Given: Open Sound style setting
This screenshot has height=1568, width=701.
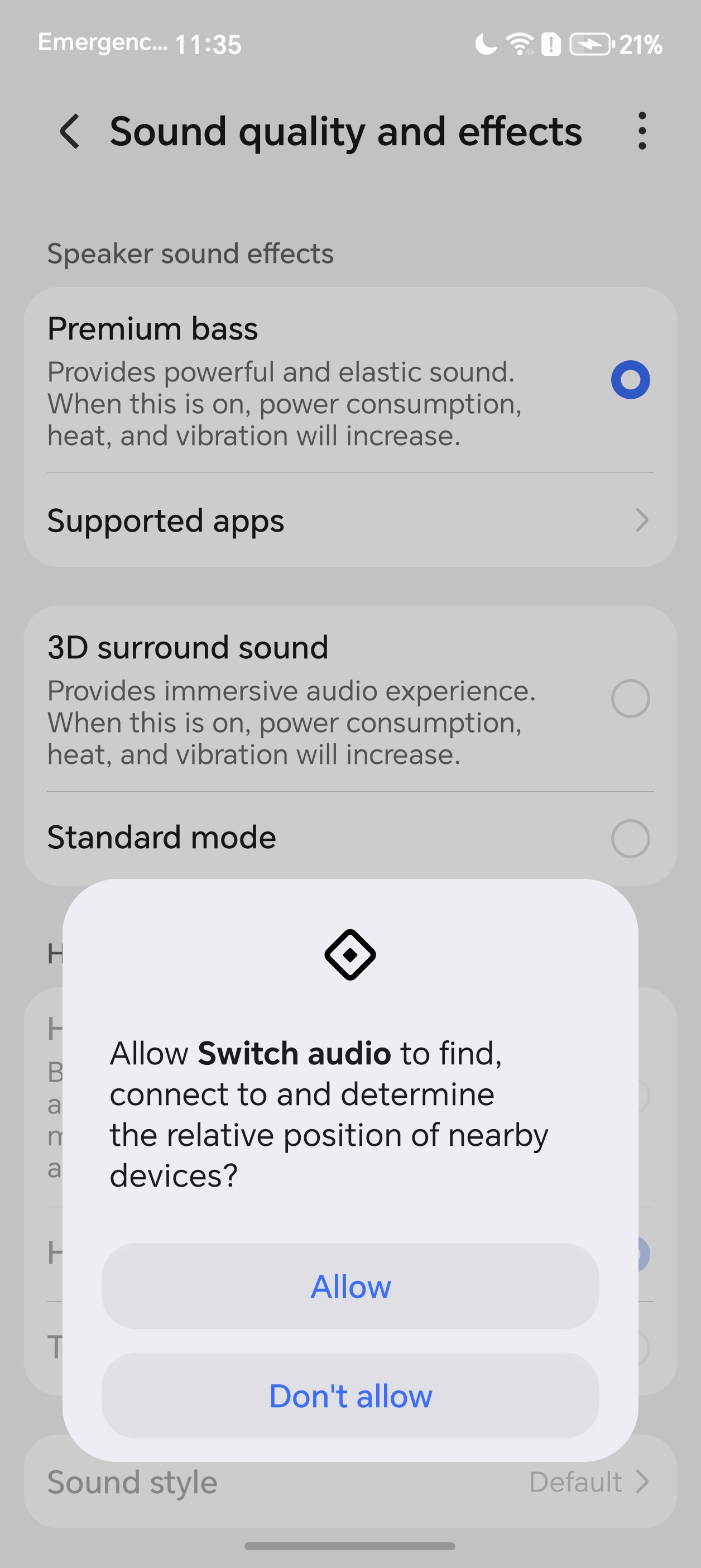Looking at the screenshot, I should (x=350, y=1483).
